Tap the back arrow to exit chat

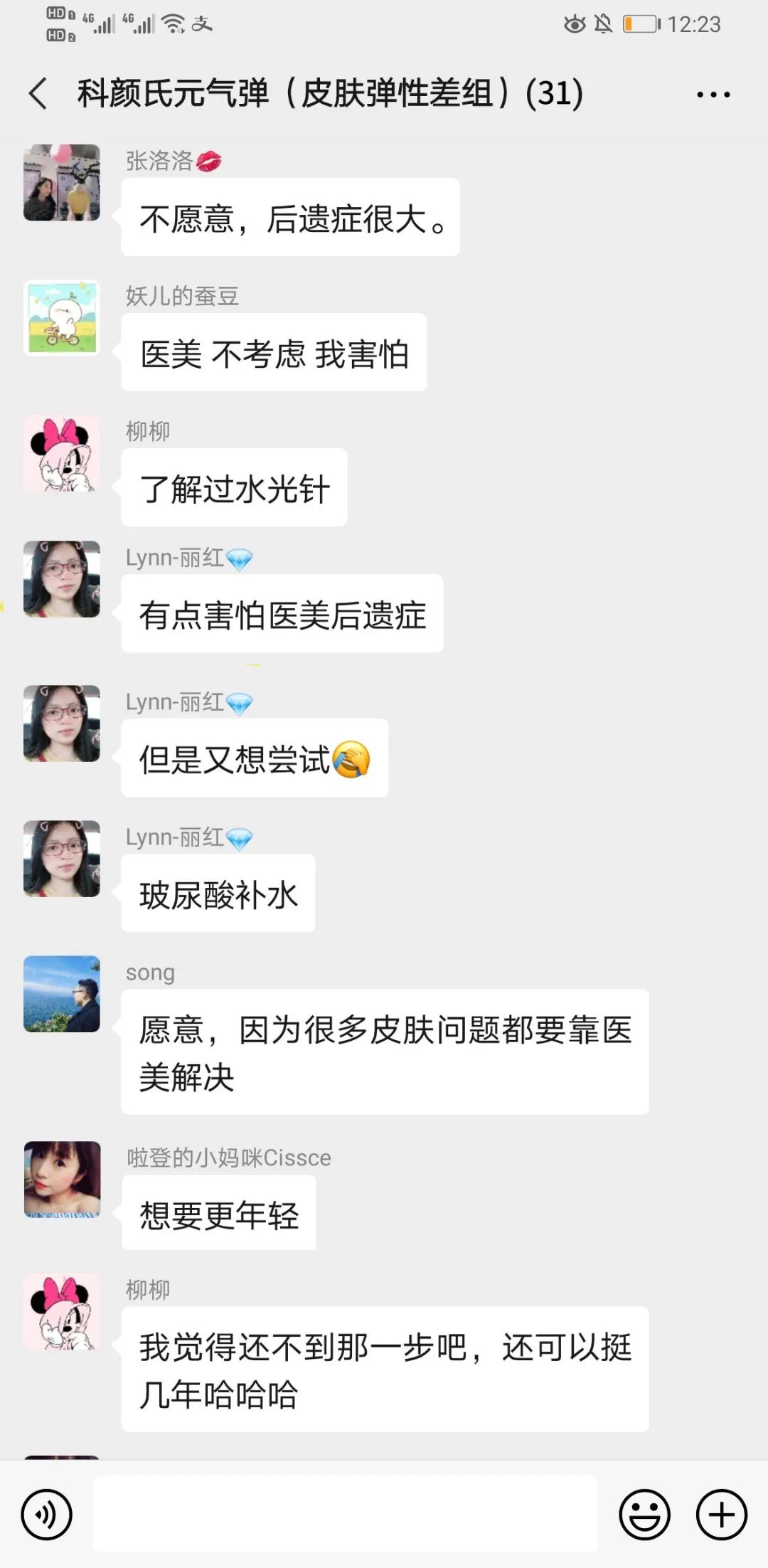click(x=38, y=93)
